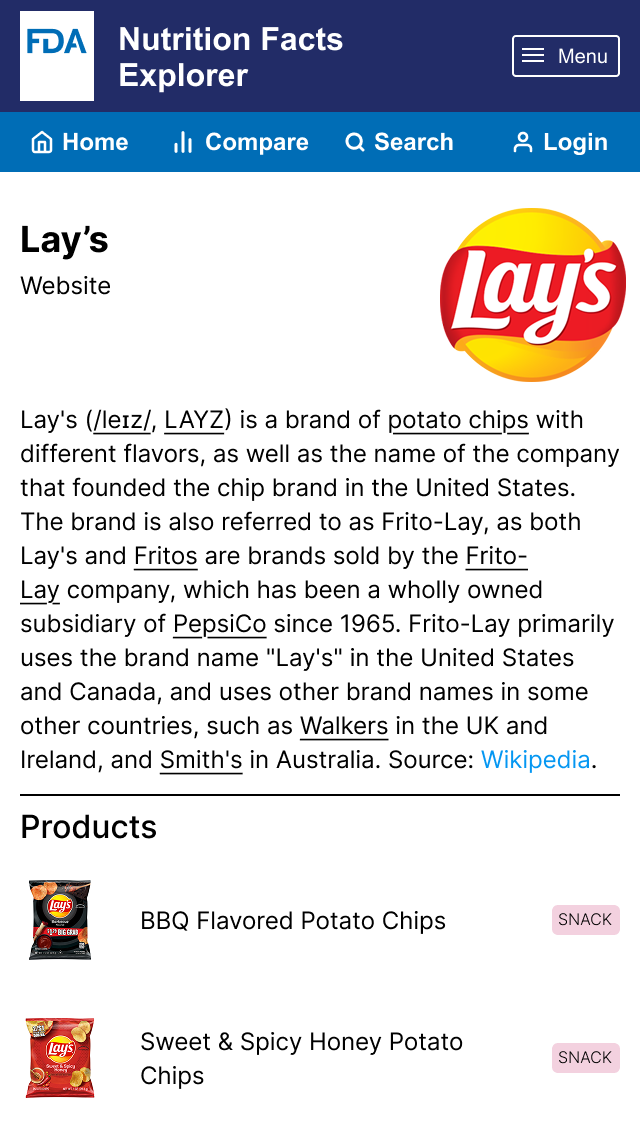Viewport: 640px width, 1136px height.
Task: View BBQ Flavored Potato Chips product
Action: coord(293,921)
